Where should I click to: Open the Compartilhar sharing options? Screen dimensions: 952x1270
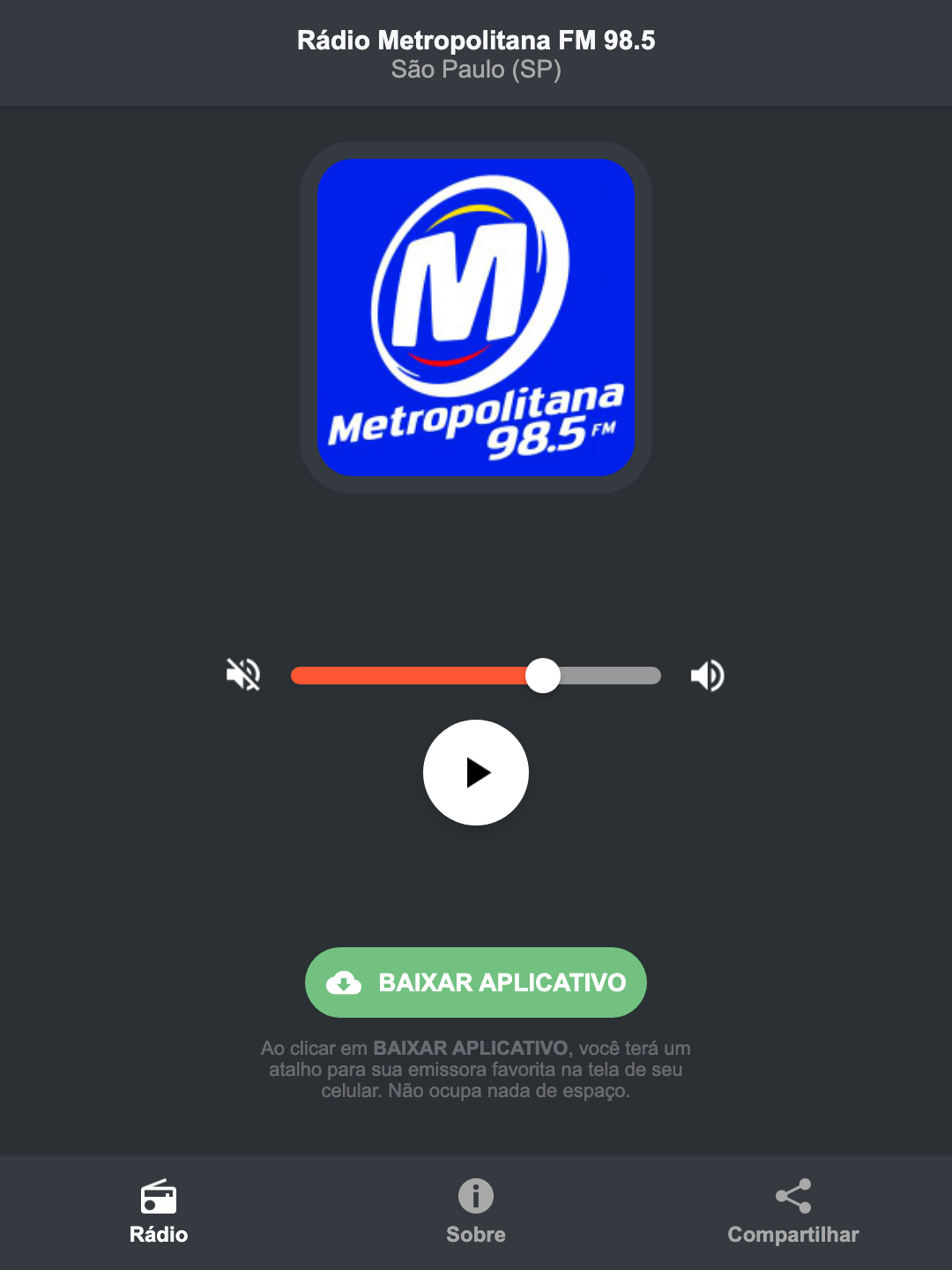tap(792, 1213)
